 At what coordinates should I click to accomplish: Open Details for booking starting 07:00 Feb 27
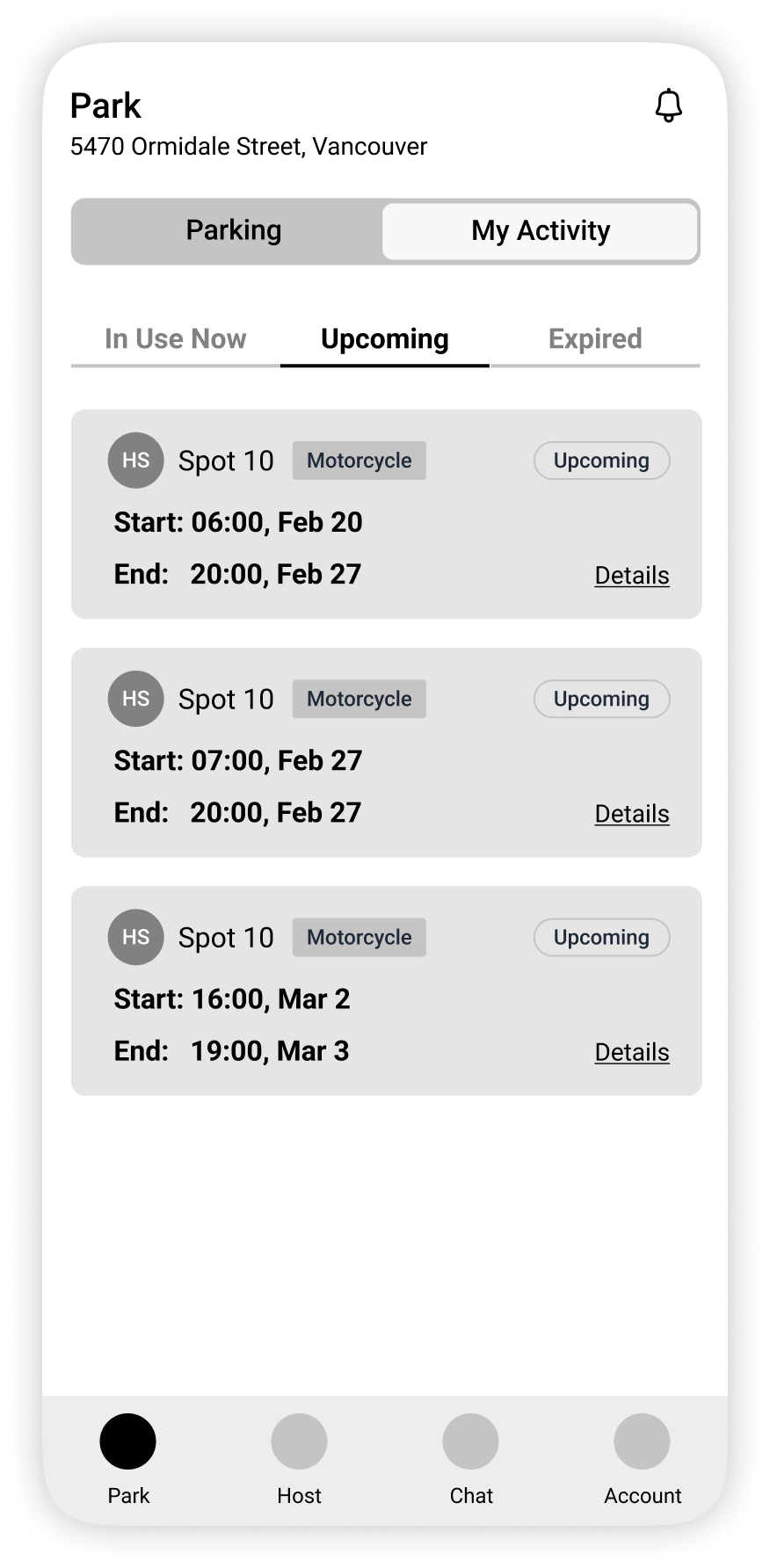[x=632, y=814]
